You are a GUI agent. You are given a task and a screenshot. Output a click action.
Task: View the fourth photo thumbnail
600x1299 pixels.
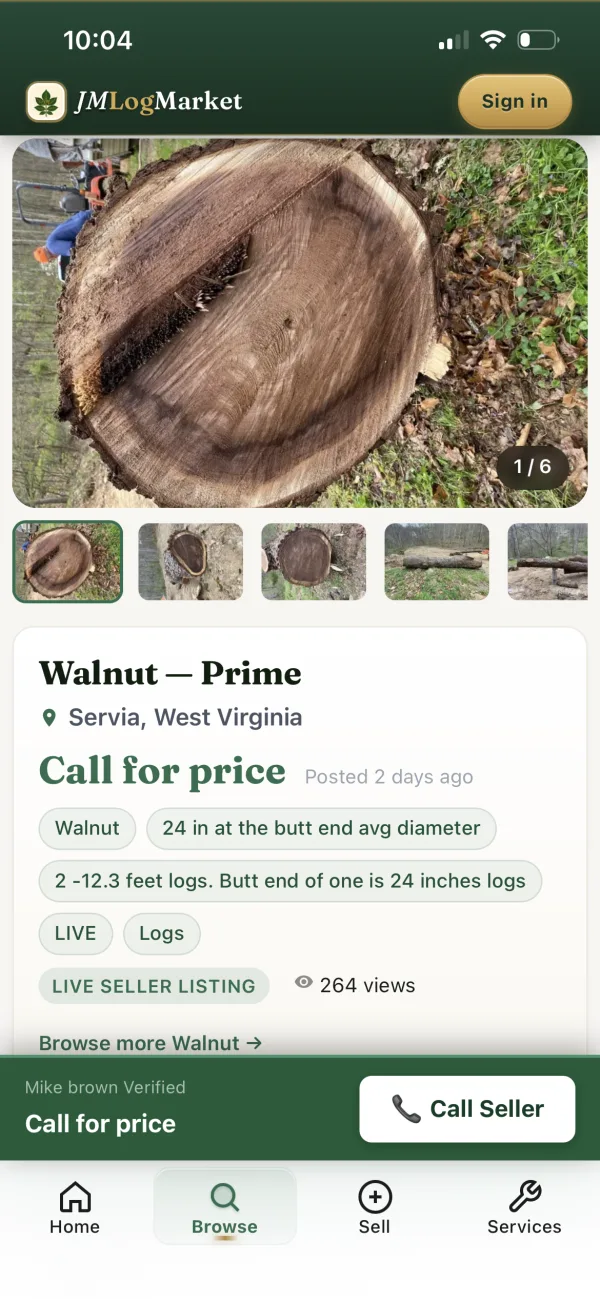[437, 562]
